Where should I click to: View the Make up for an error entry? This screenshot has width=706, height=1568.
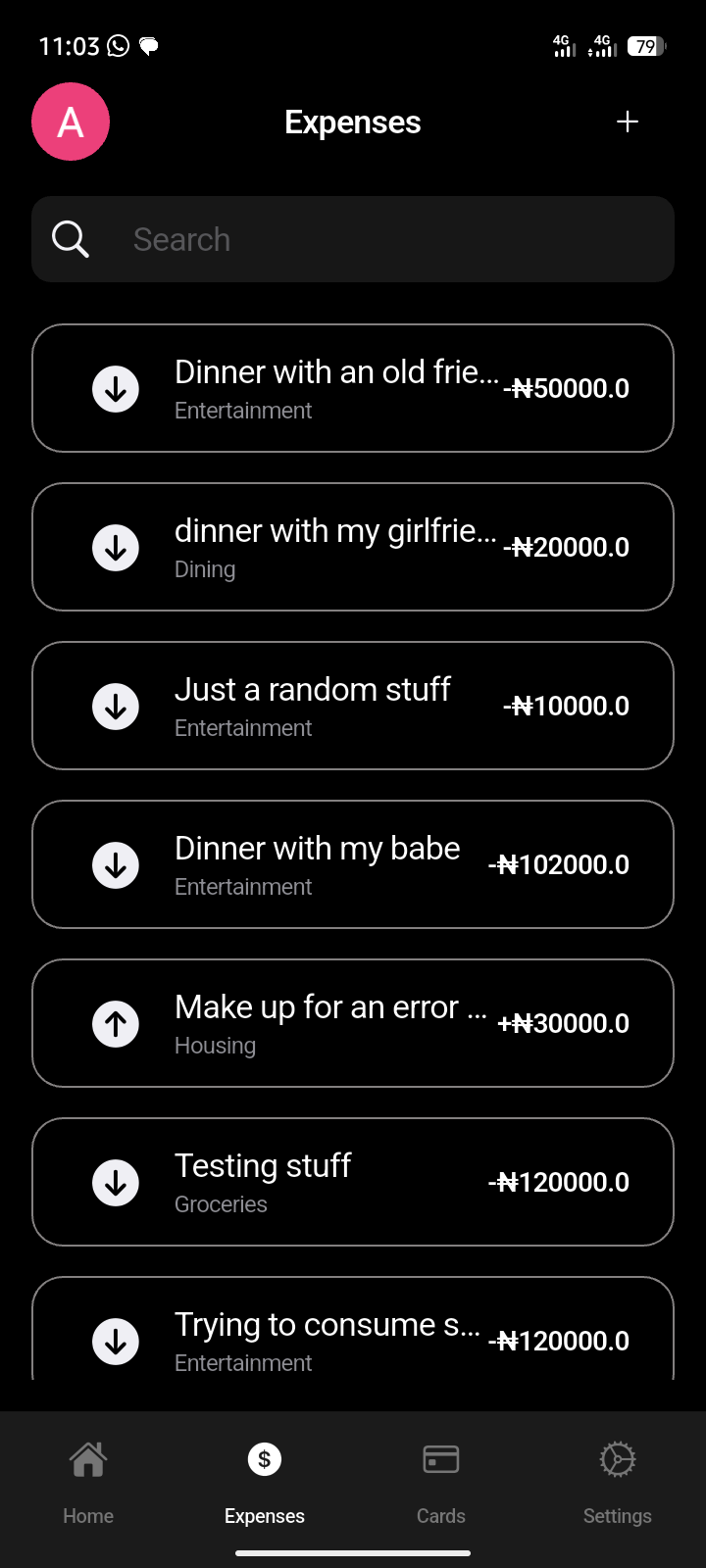353,1023
